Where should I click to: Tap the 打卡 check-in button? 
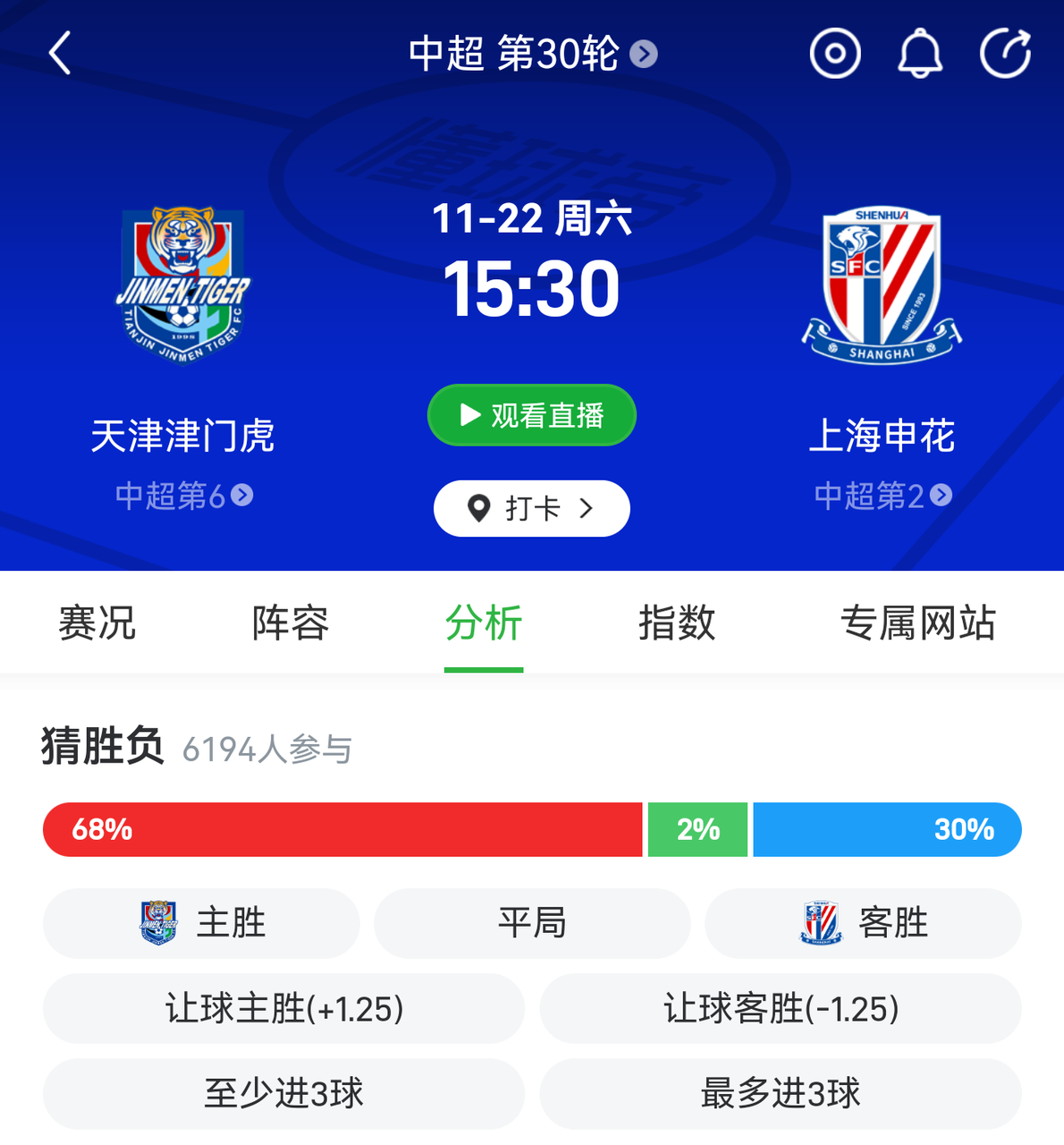point(531,507)
